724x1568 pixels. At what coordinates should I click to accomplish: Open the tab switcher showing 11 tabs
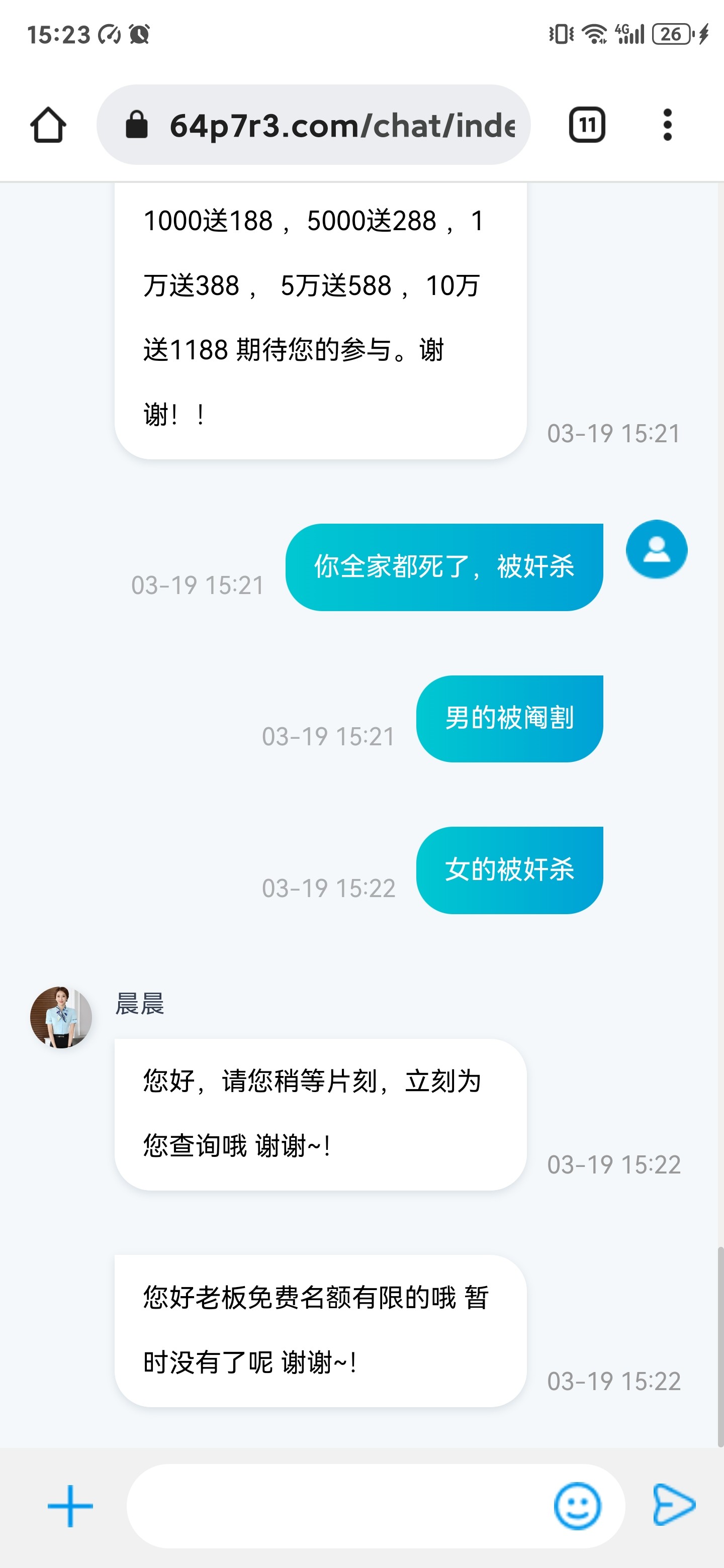(586, 125)
